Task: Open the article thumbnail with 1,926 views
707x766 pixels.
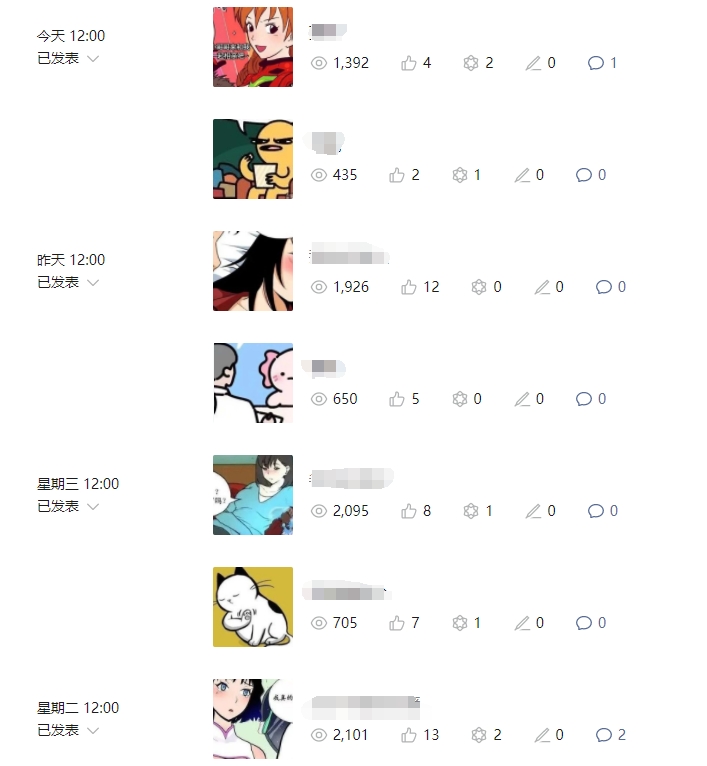Action: click(253, 271)
